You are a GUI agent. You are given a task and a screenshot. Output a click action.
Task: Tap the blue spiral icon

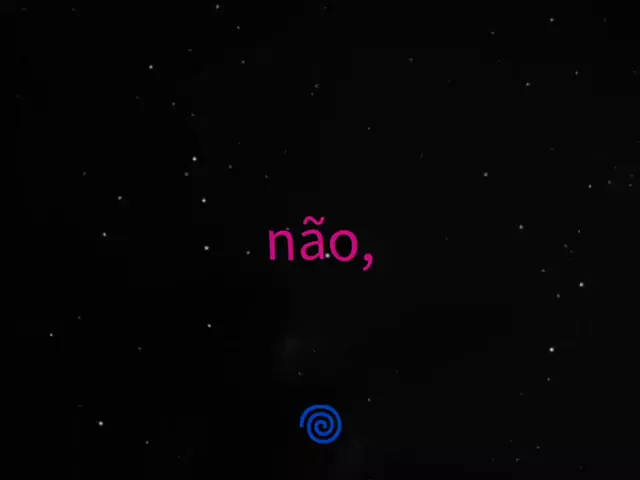(x=320, y=424)
